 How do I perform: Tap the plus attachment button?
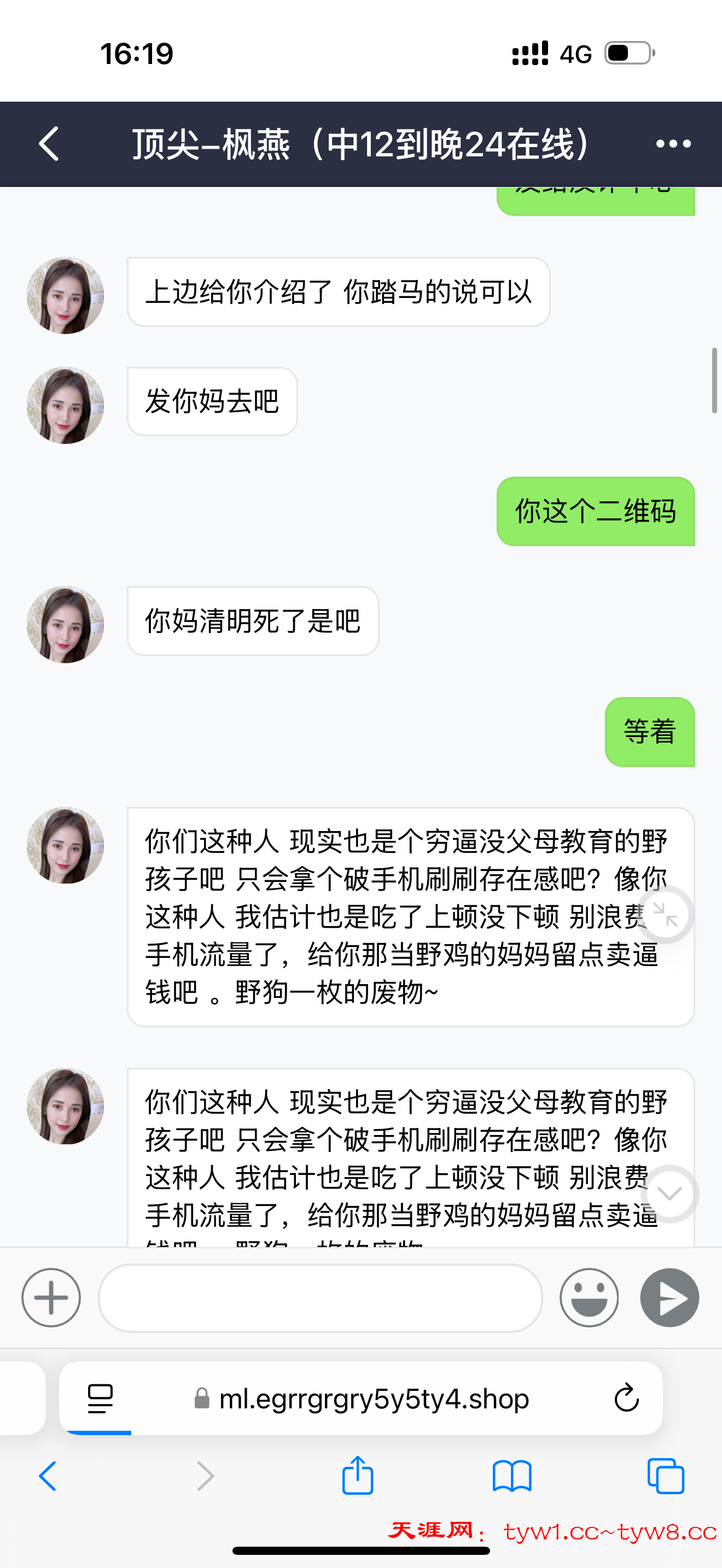click(51, 1298)
